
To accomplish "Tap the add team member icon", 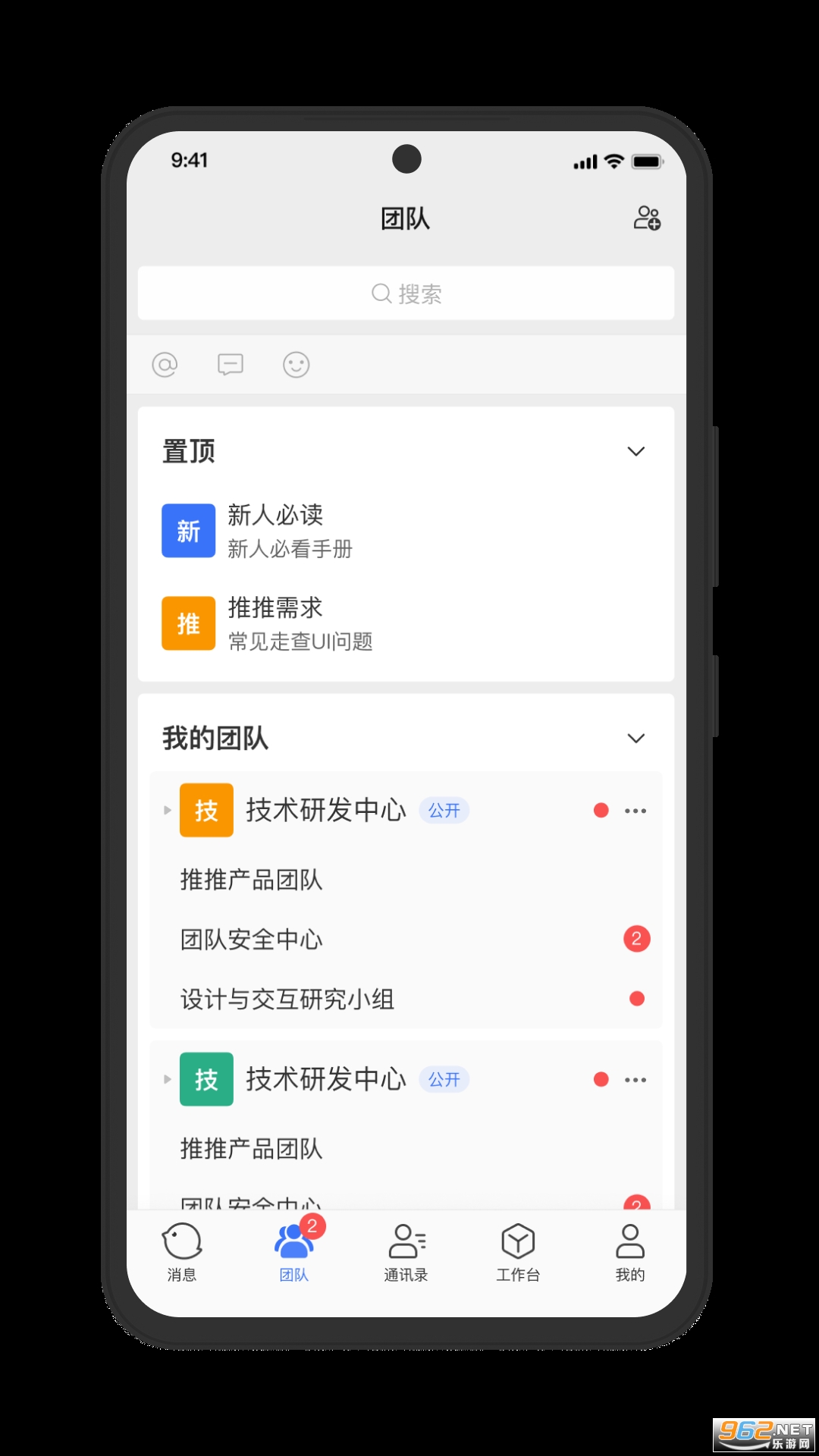I will click(647, 218).
